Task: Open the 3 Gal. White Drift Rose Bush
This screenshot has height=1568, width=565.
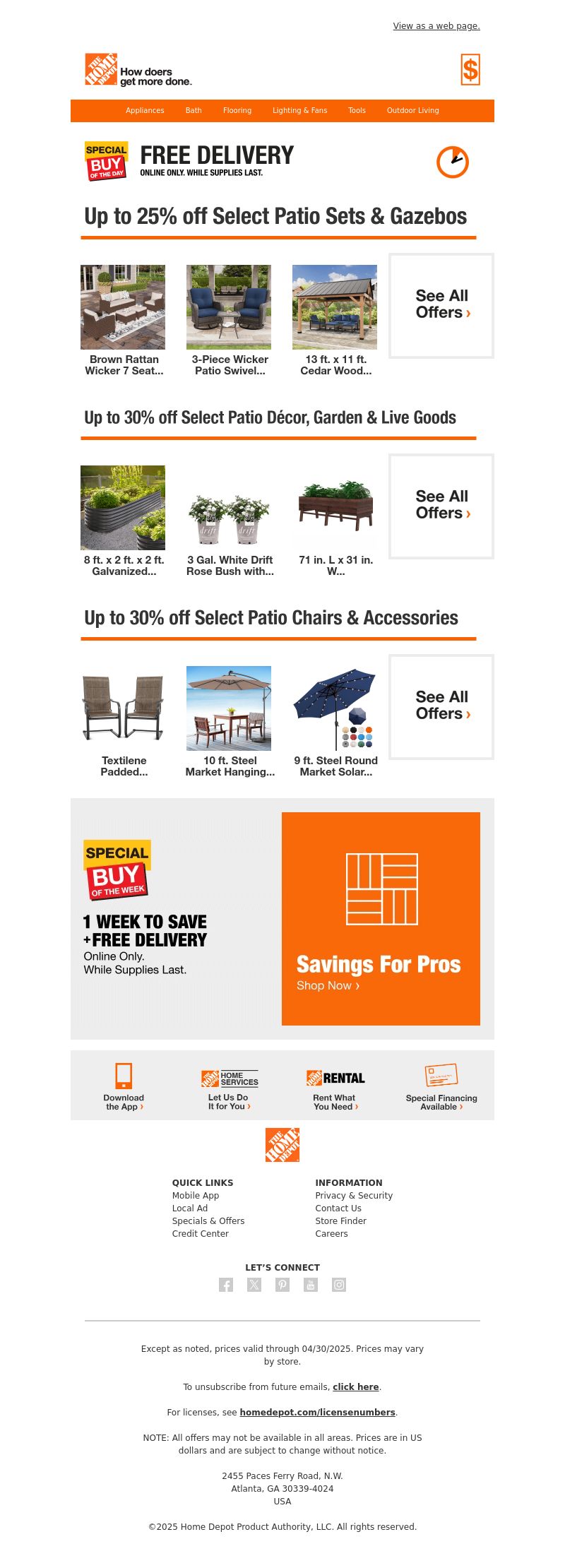Action: click(229, 519)
